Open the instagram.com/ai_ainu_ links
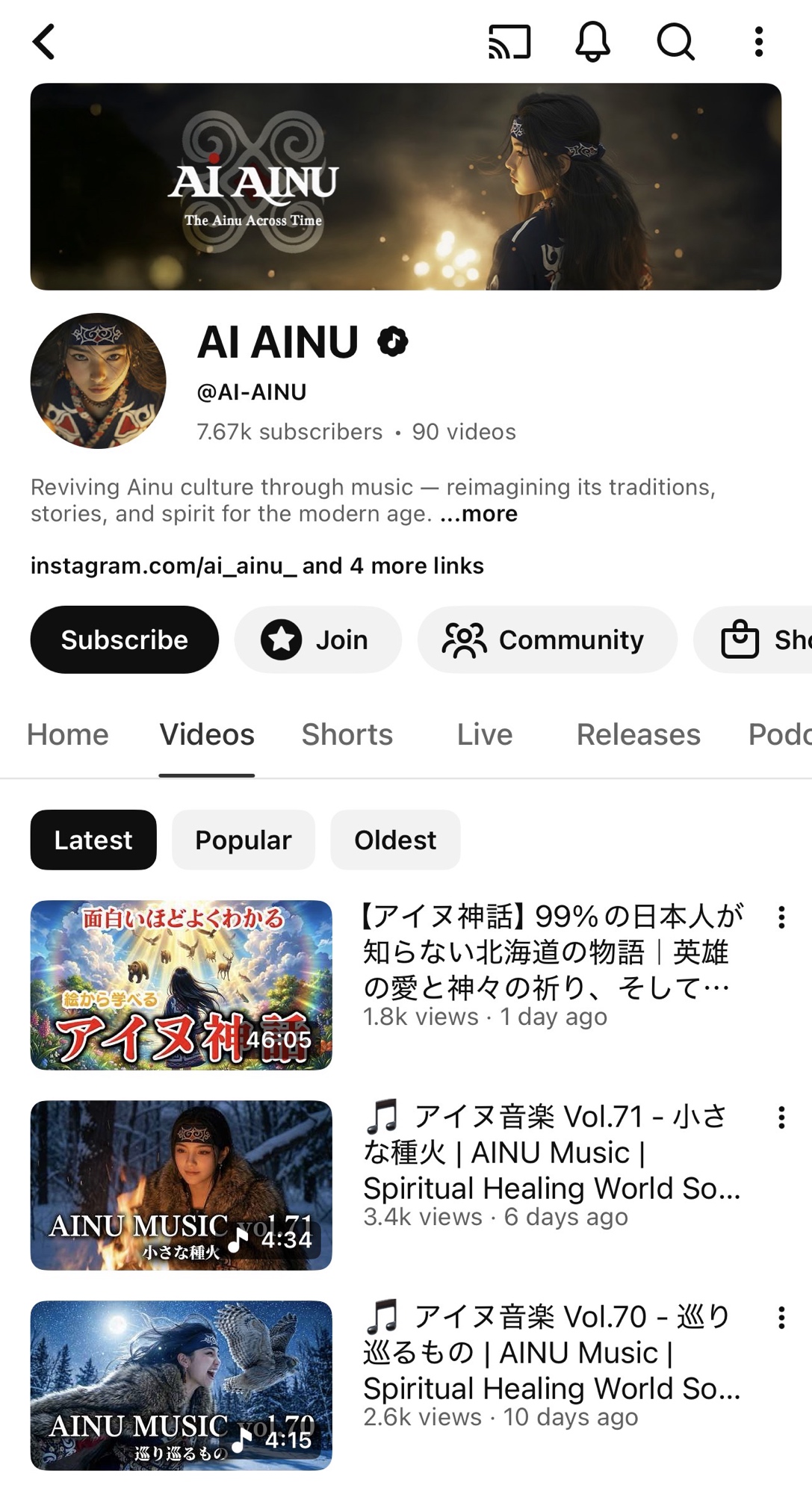This screenshot has width=812, height=1494. 256,565
